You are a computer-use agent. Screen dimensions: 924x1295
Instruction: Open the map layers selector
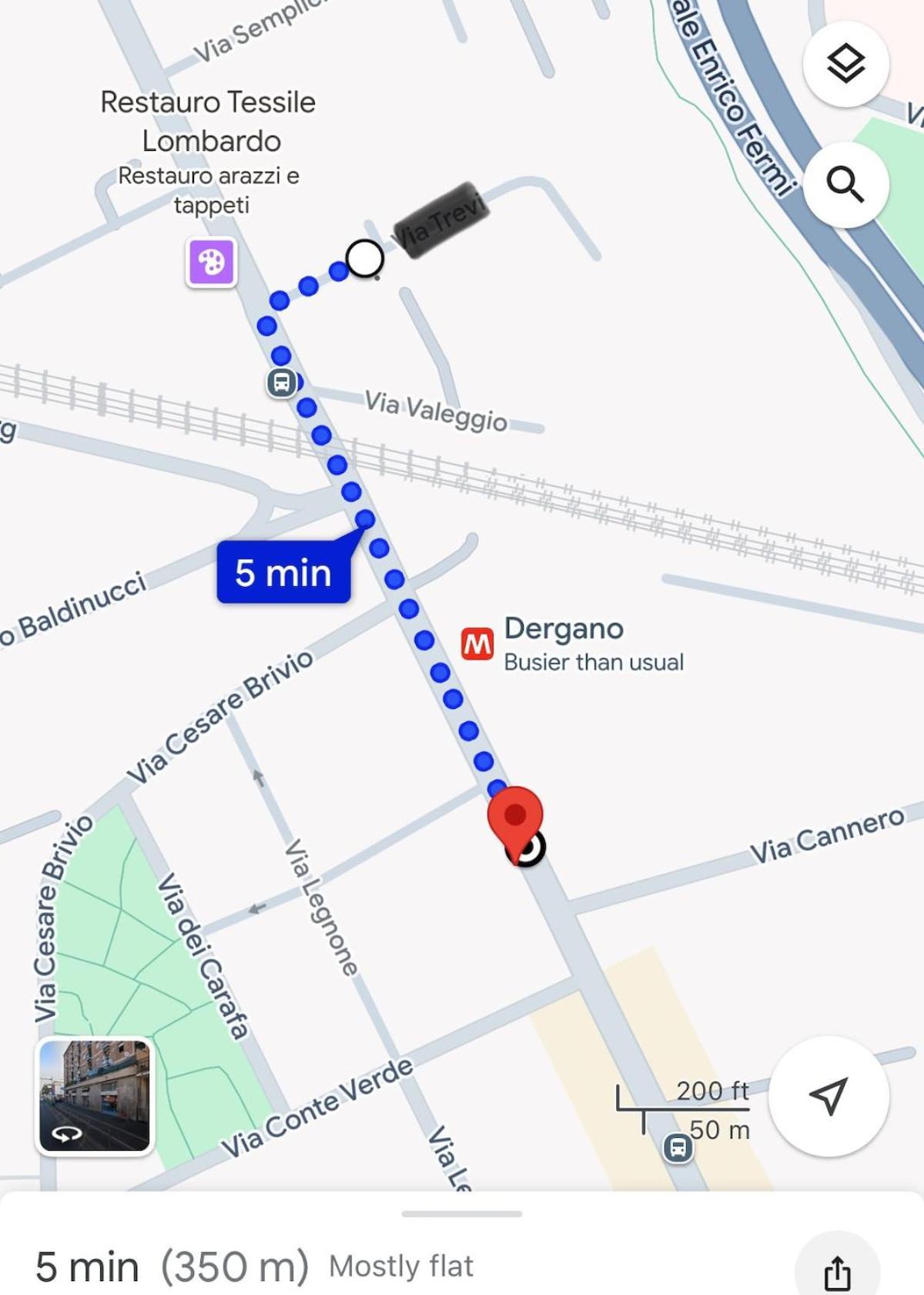(845, 64)
